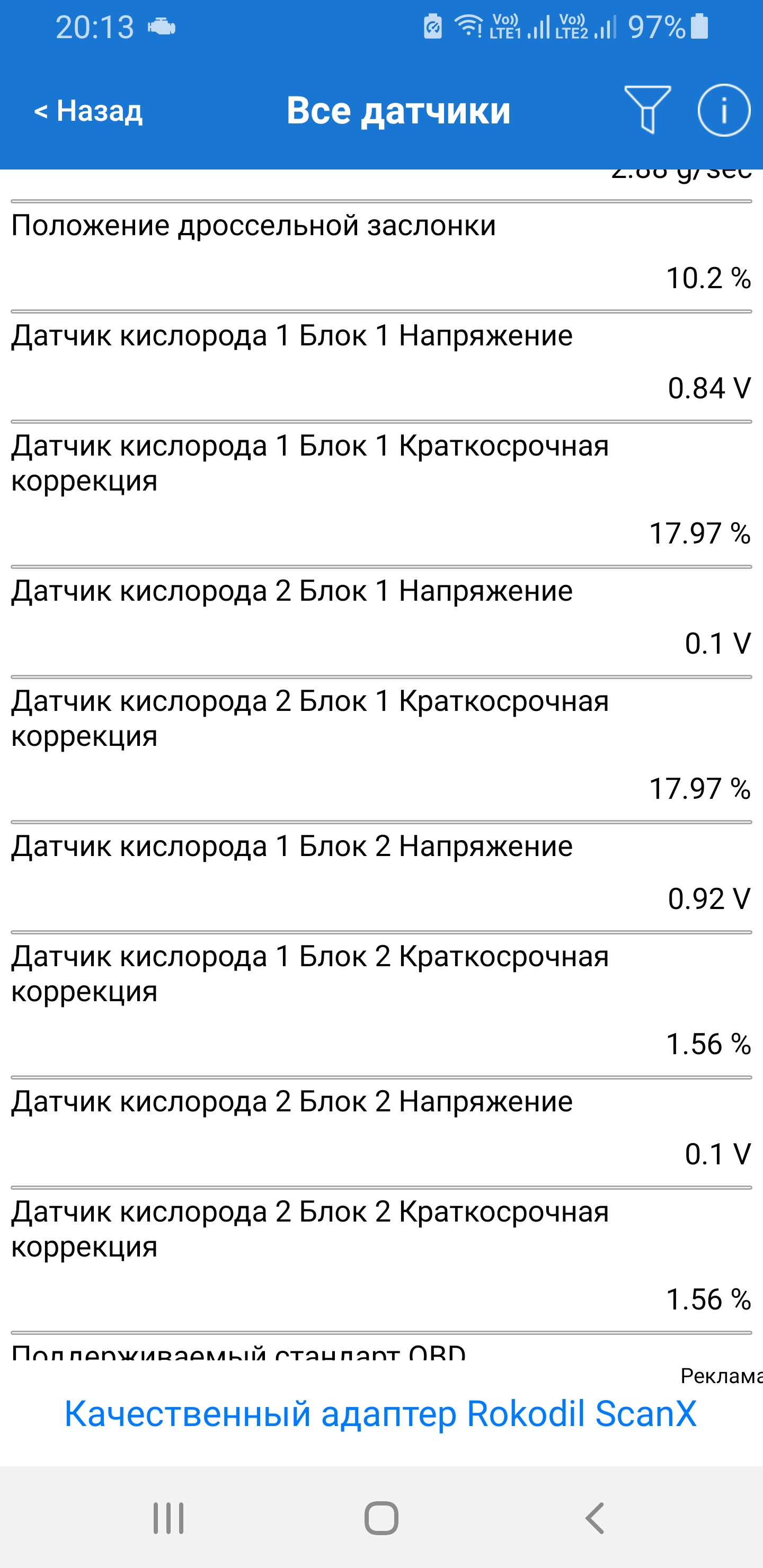The height and width of the screenshot is (1568, 763).
Task: Go back using the Назад button
Action: (88, 111)
